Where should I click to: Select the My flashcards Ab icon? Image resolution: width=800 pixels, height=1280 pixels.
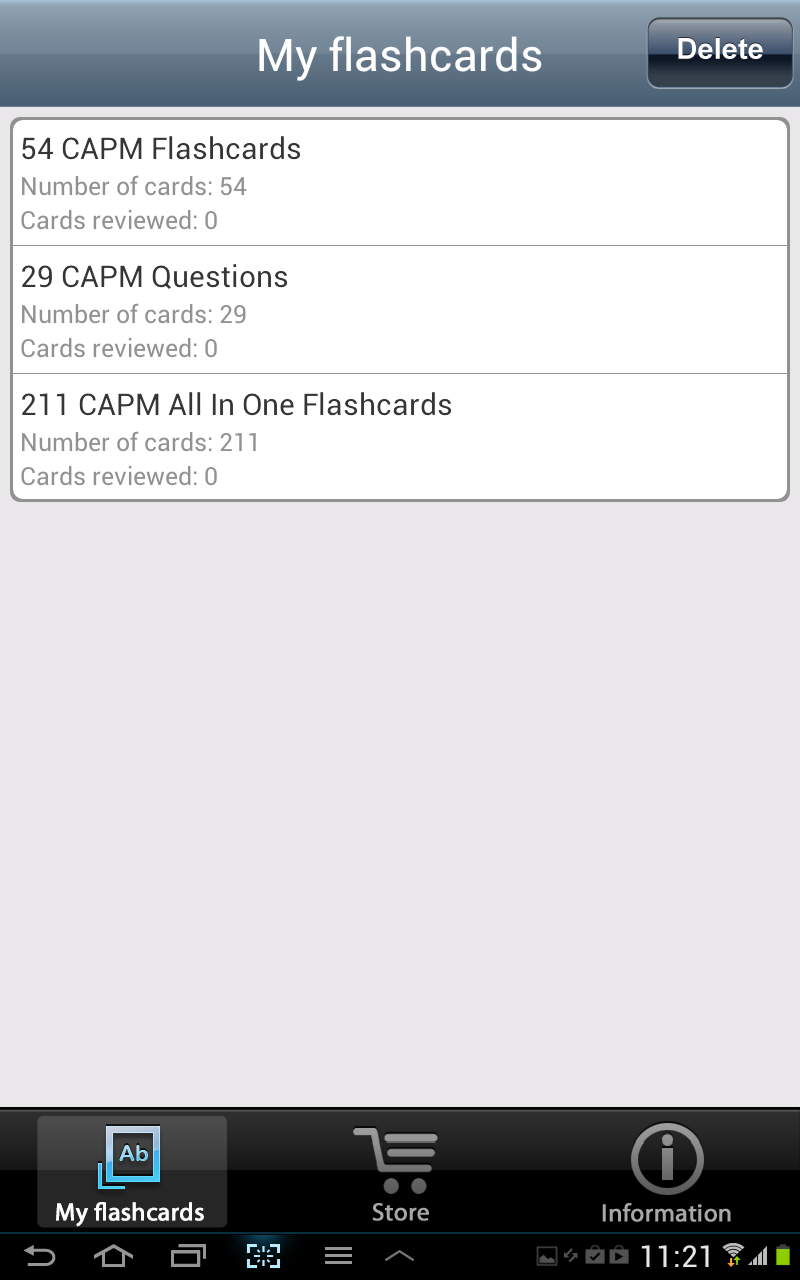(x=131, y=1155)
